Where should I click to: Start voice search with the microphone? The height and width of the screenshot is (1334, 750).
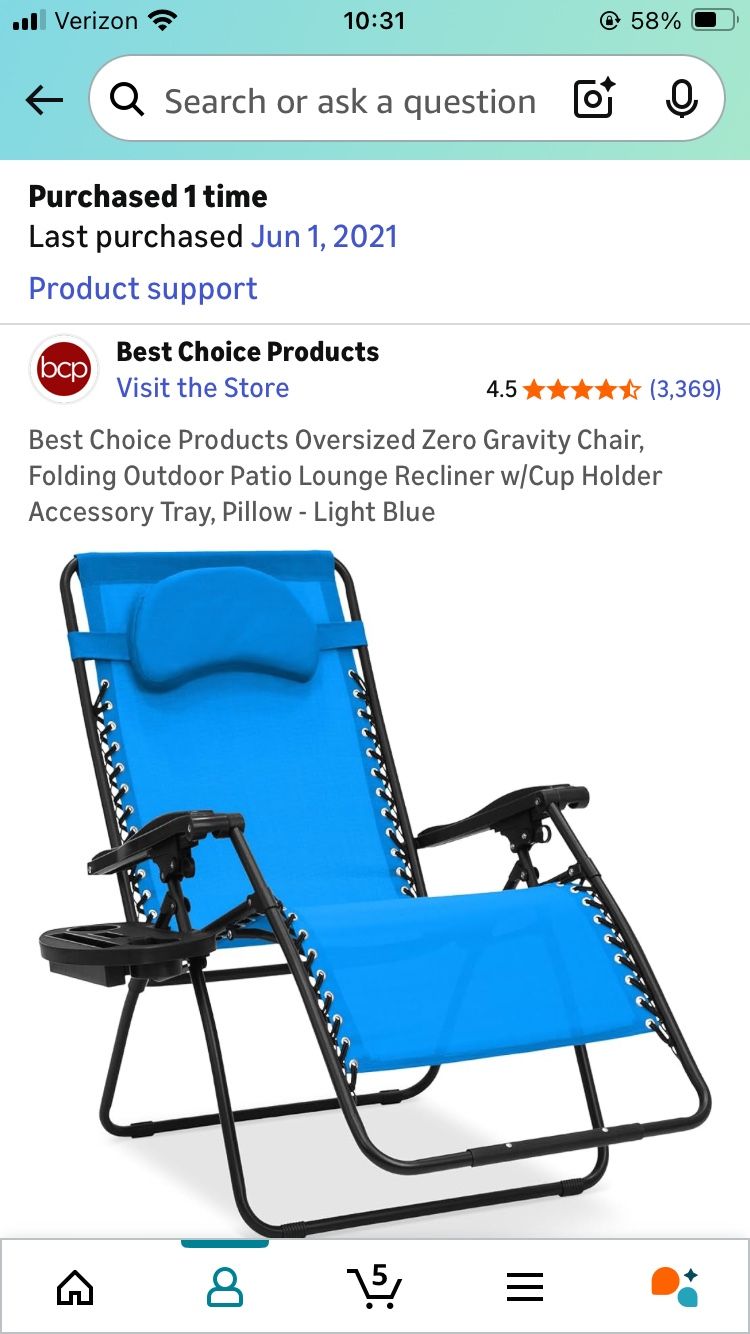[681, 100]
